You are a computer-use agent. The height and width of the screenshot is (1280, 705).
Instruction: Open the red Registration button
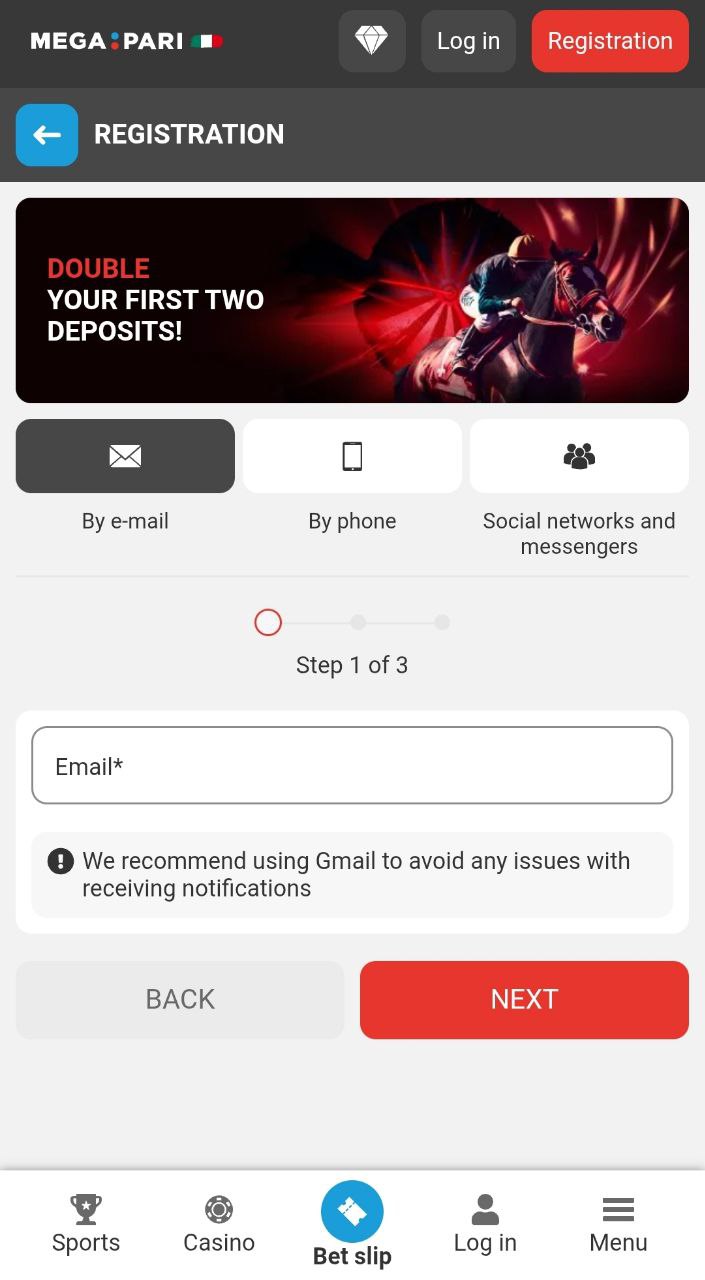tap(610, 41)
